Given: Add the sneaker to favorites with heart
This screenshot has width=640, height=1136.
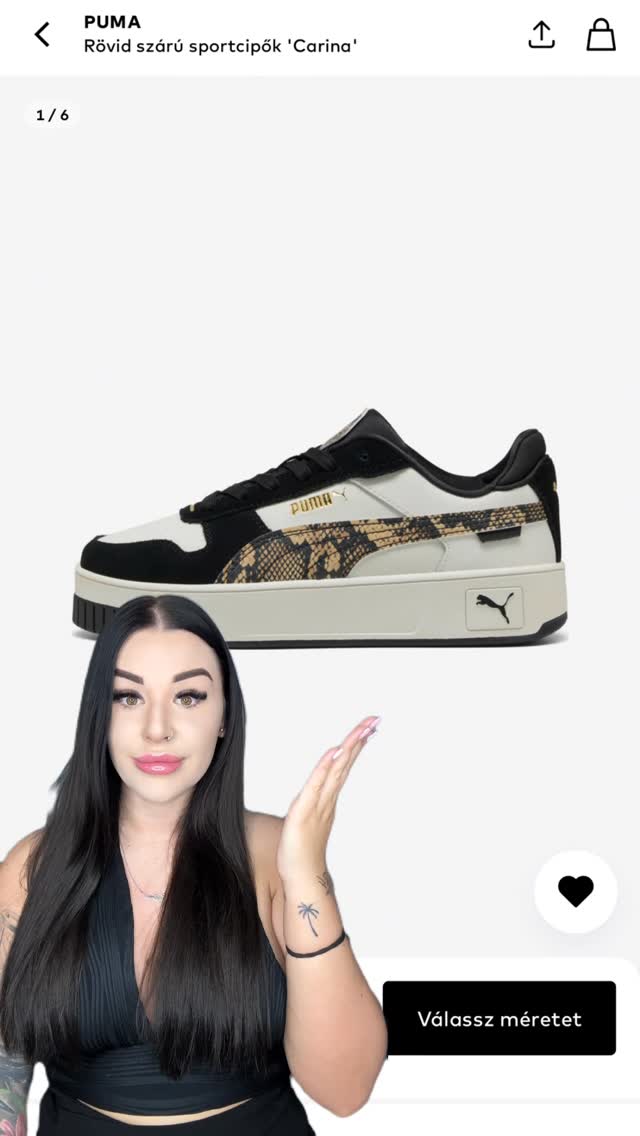Looking at the screenshot, I should pyautogui.click(x=575, y=891).
